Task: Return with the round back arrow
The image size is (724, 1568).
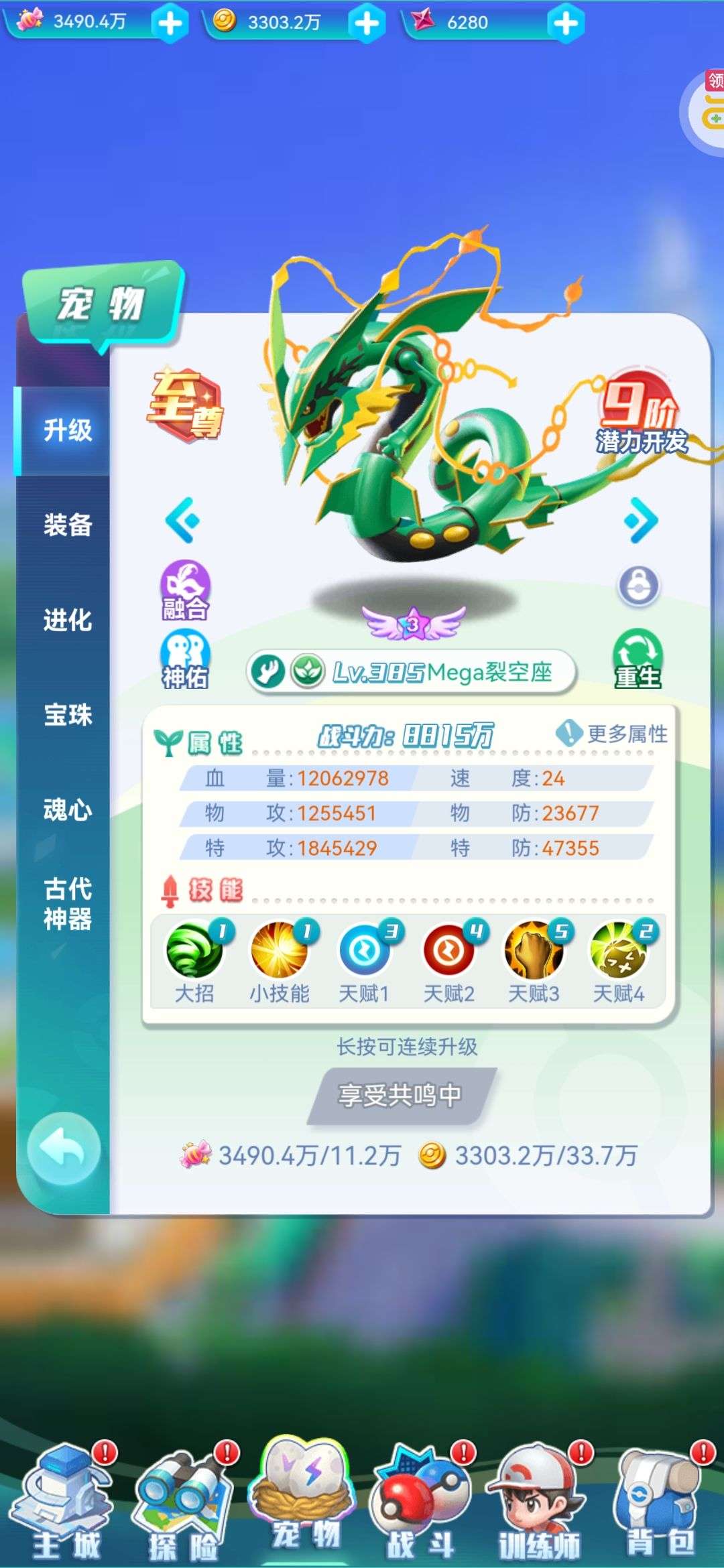Action: coord(64,1149)
